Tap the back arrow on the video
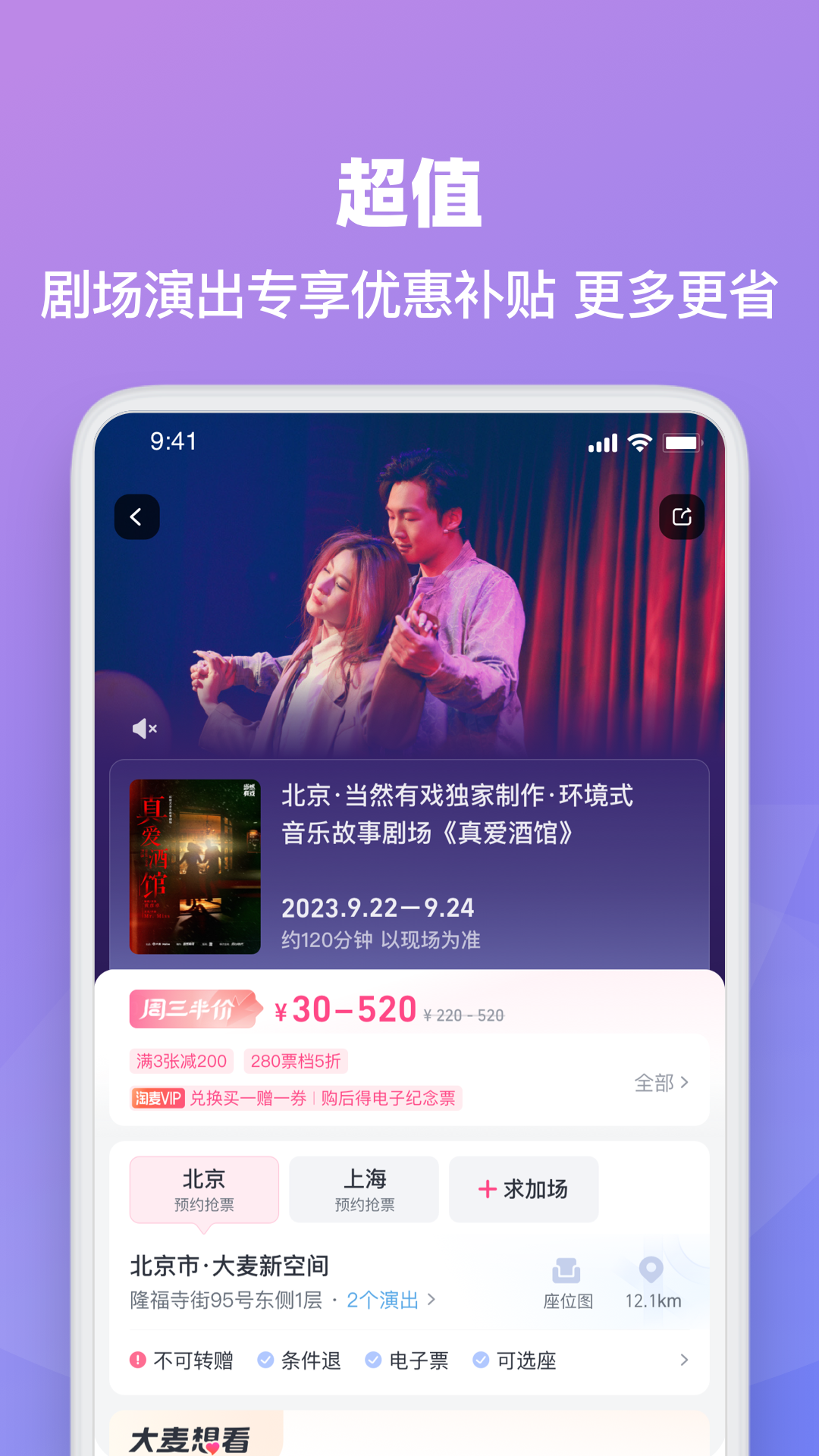Image resolution: width=819 pixels, height=1456 pixels. tap(136, 516)
